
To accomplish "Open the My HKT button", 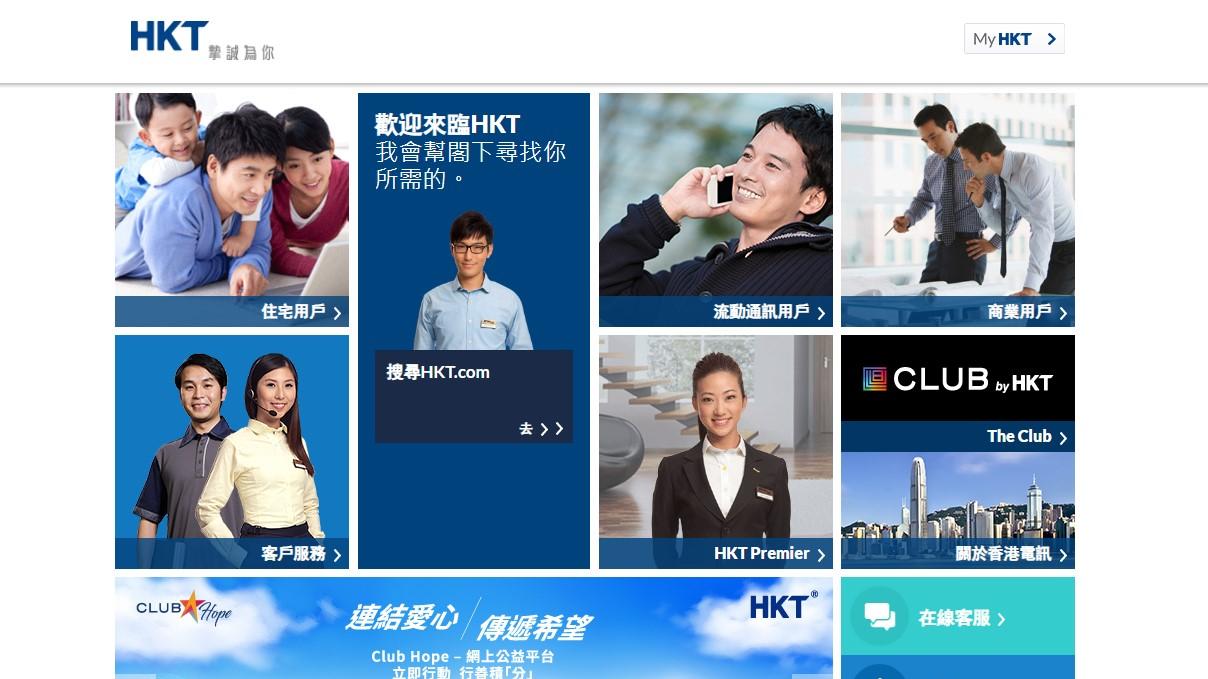I will click(x=1013, y=39).
